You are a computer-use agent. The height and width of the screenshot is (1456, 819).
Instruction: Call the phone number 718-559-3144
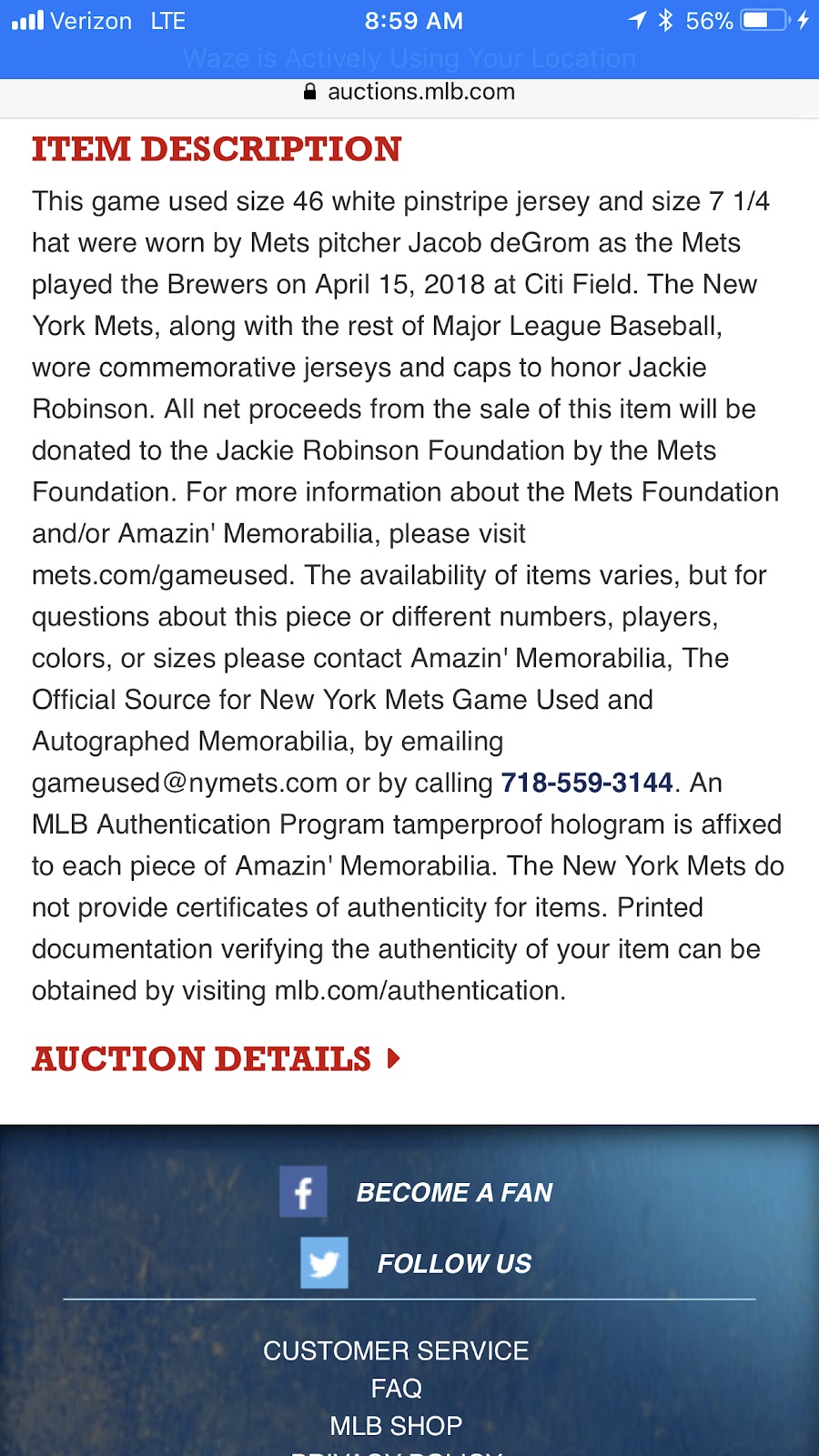tap(586, 783)
